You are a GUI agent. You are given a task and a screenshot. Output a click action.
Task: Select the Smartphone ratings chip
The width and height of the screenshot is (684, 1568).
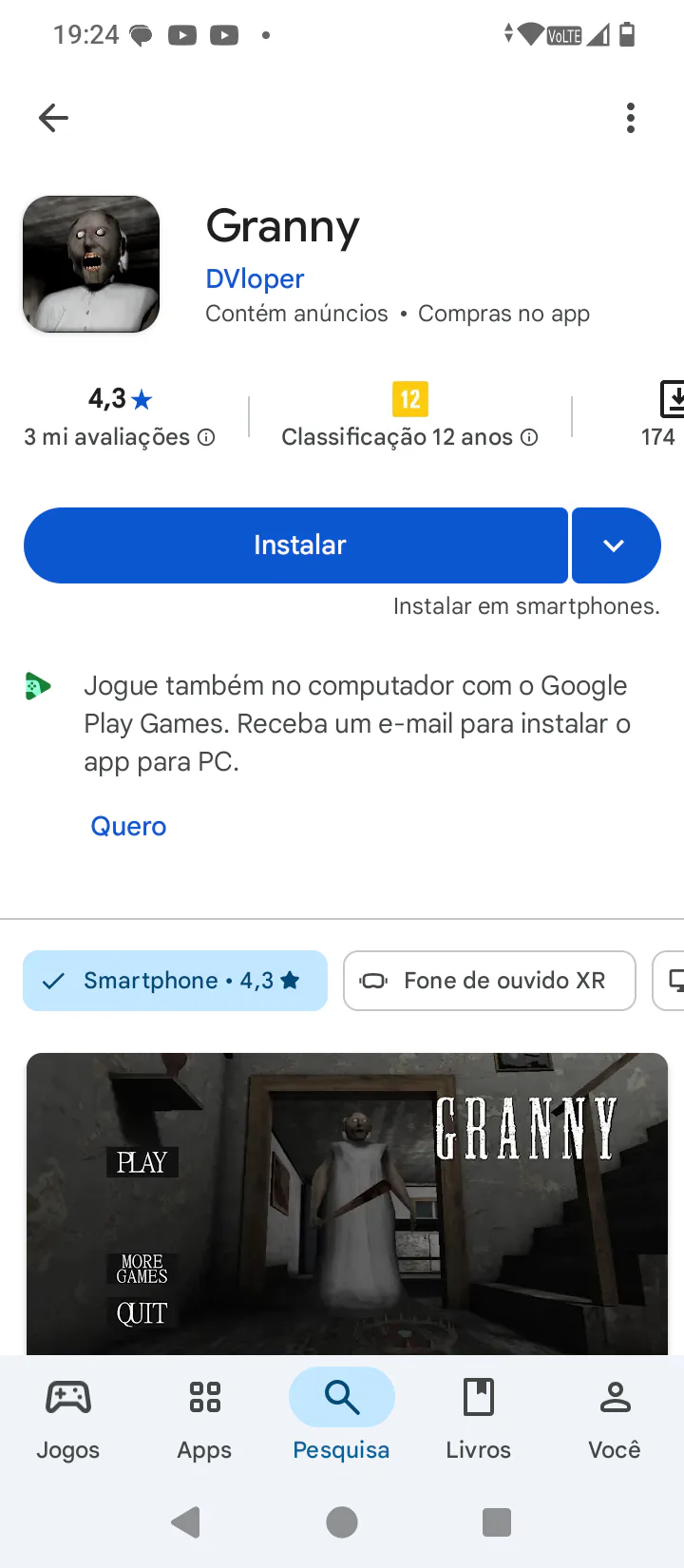point(175,981)
